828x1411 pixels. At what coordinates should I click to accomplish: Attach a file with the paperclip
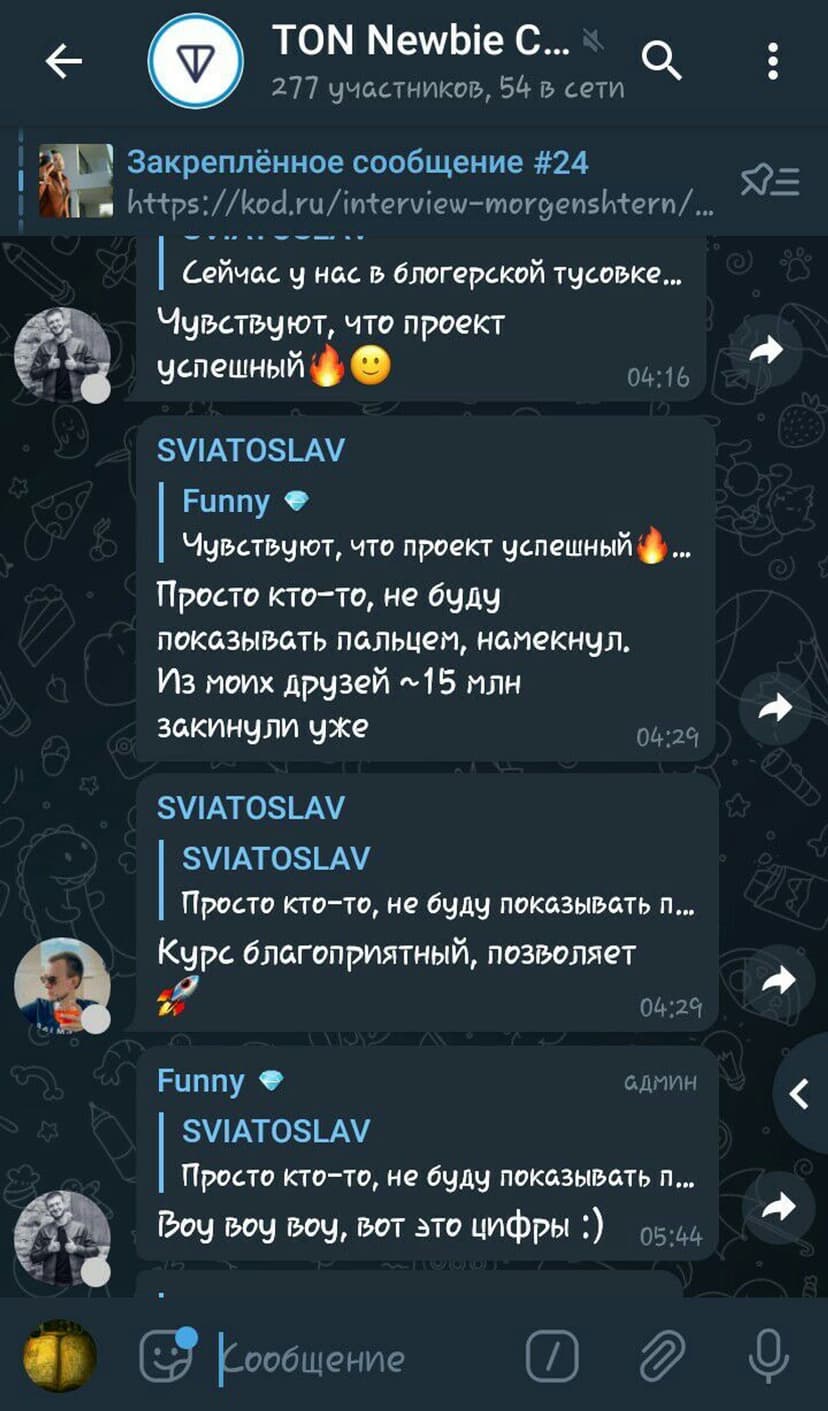[x=662, y=1357]
